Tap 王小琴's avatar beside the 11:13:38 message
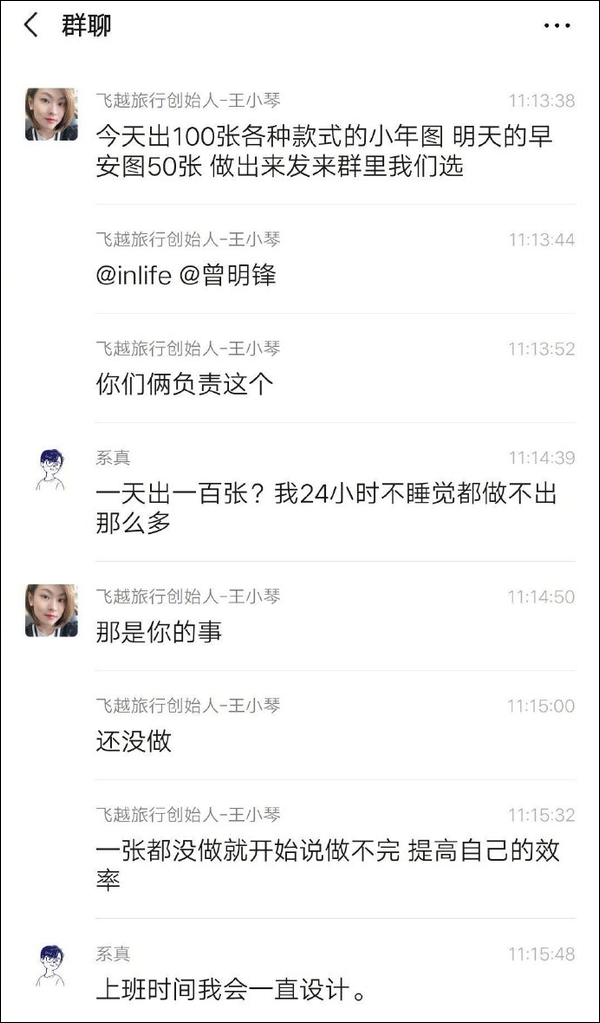The width and height of the screenshot is (600, 1023). click(51, 114)
